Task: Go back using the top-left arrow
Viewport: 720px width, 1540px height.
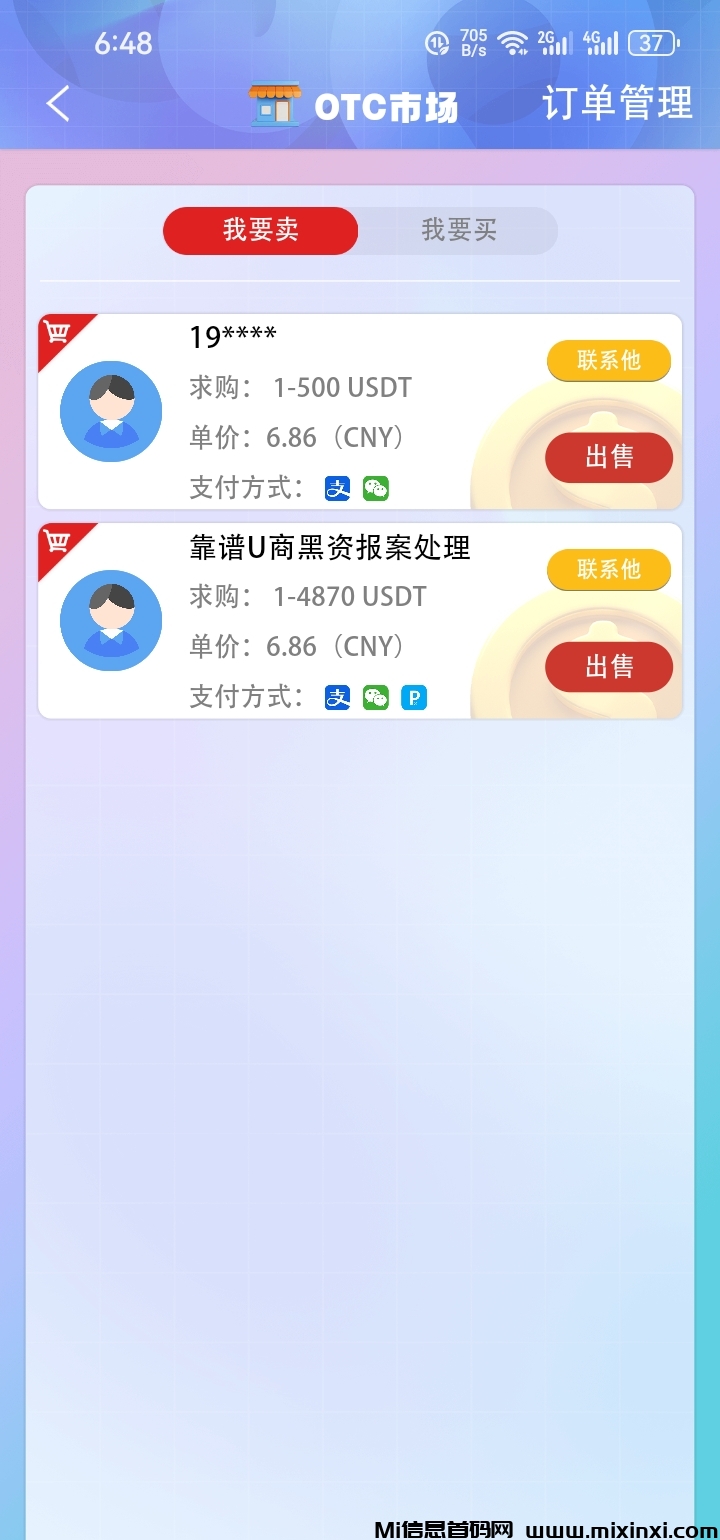Action: (58, 104)
